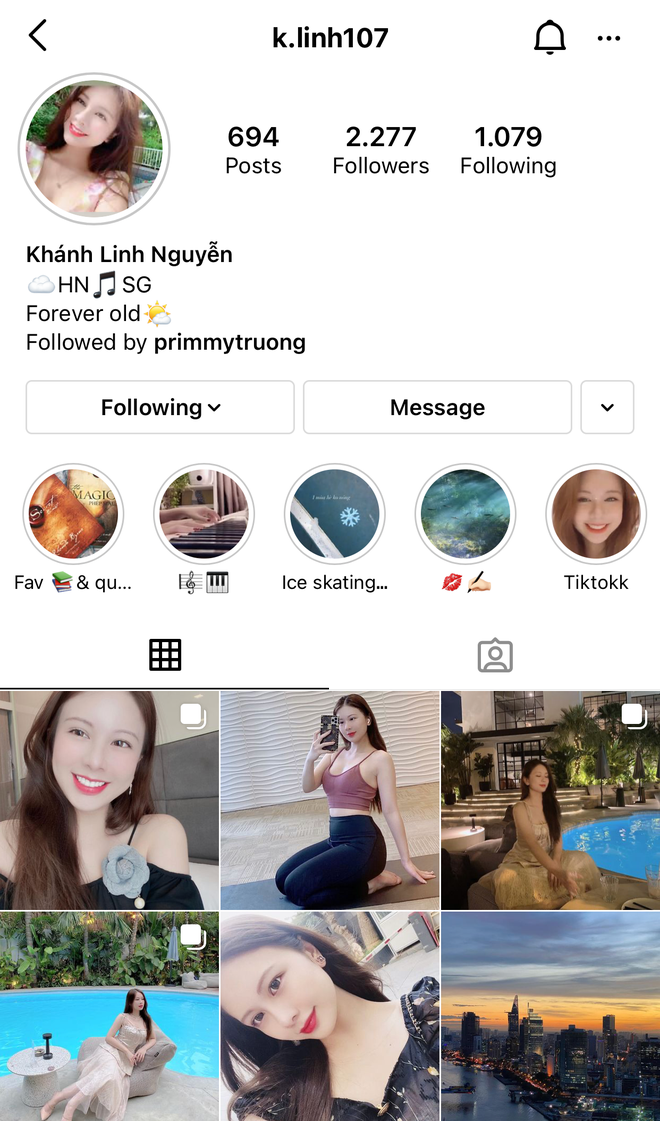This screenshot has height=1121, width=660.
Task: Expand suggested accounts with the chevron button
Action: [x=607, y=407]
